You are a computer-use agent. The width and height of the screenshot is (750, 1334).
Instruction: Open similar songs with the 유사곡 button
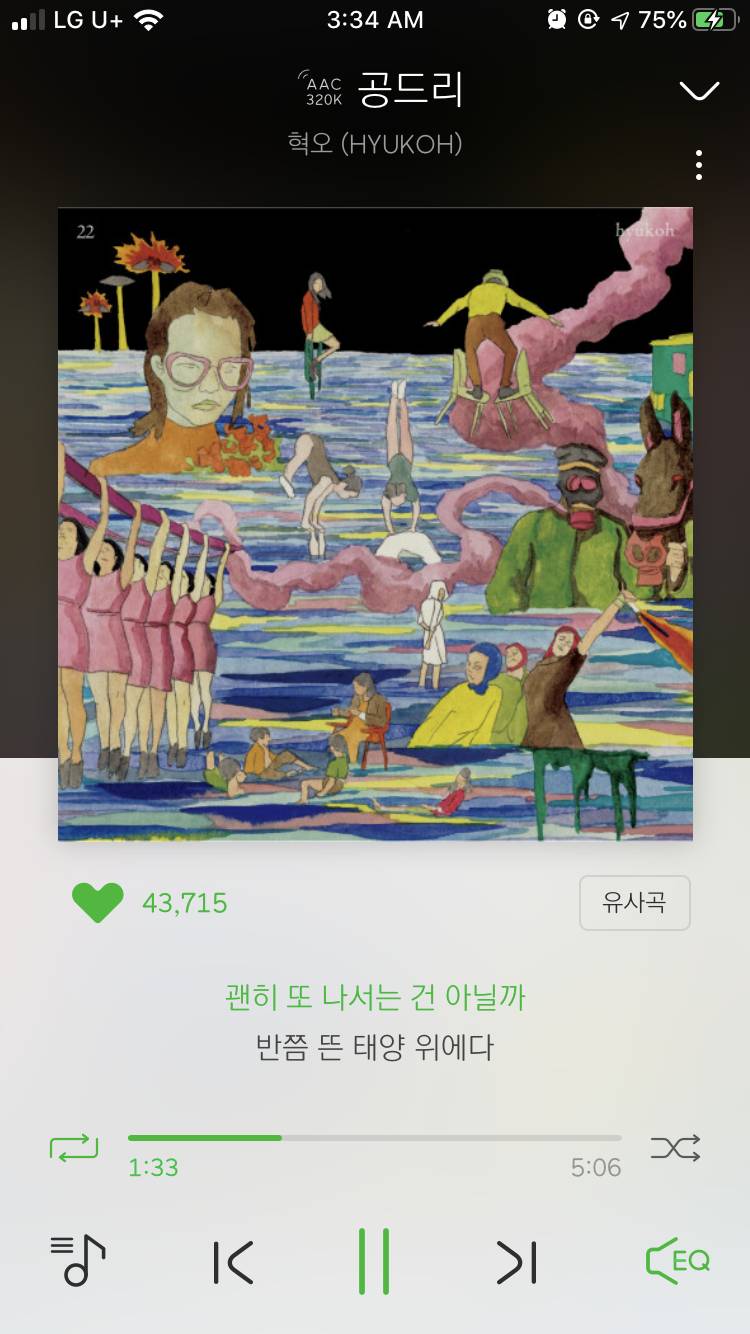click(x=635, y=903)
